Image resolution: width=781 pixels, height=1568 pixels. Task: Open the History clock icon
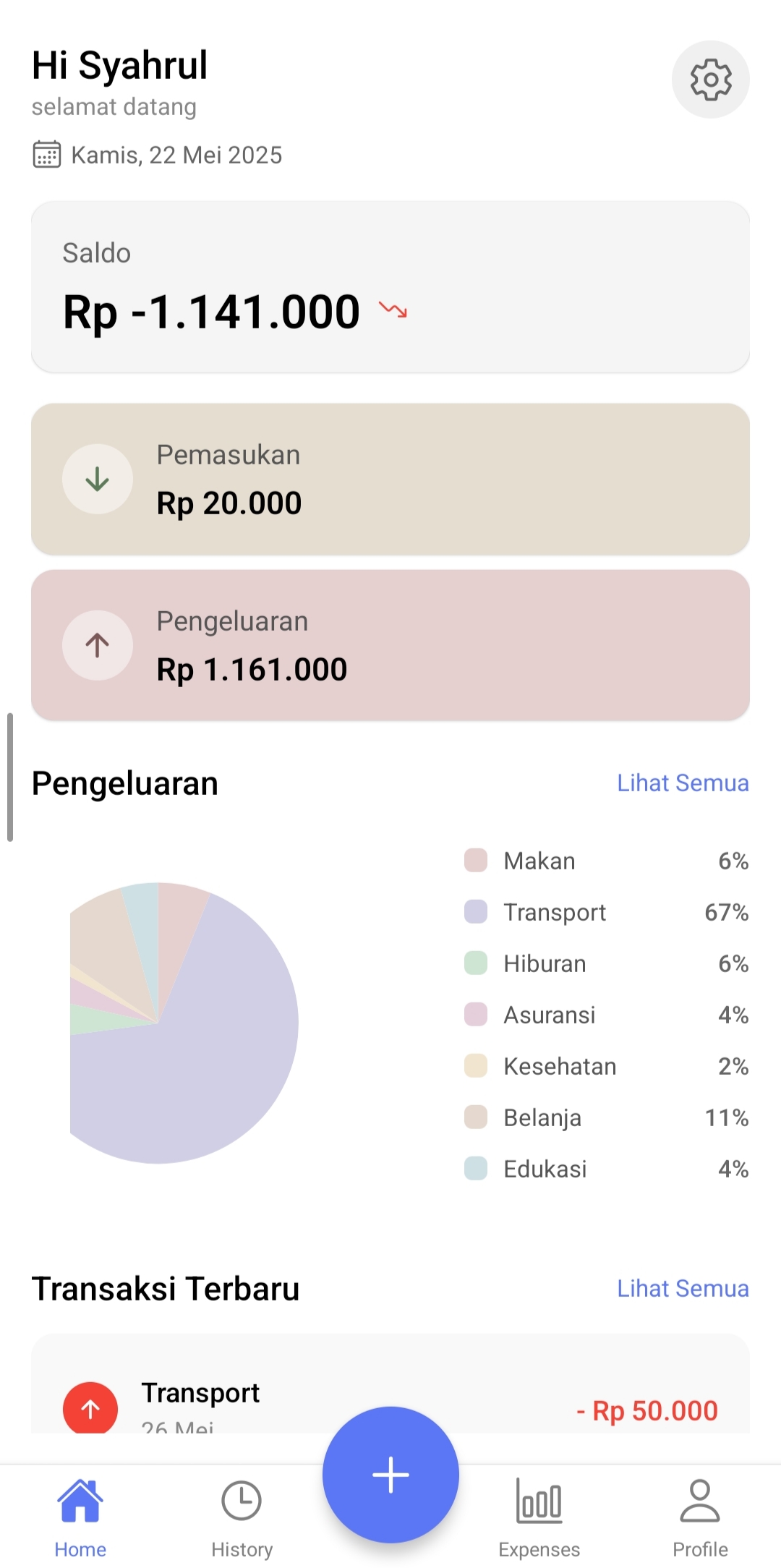[x=242, y=1501]
